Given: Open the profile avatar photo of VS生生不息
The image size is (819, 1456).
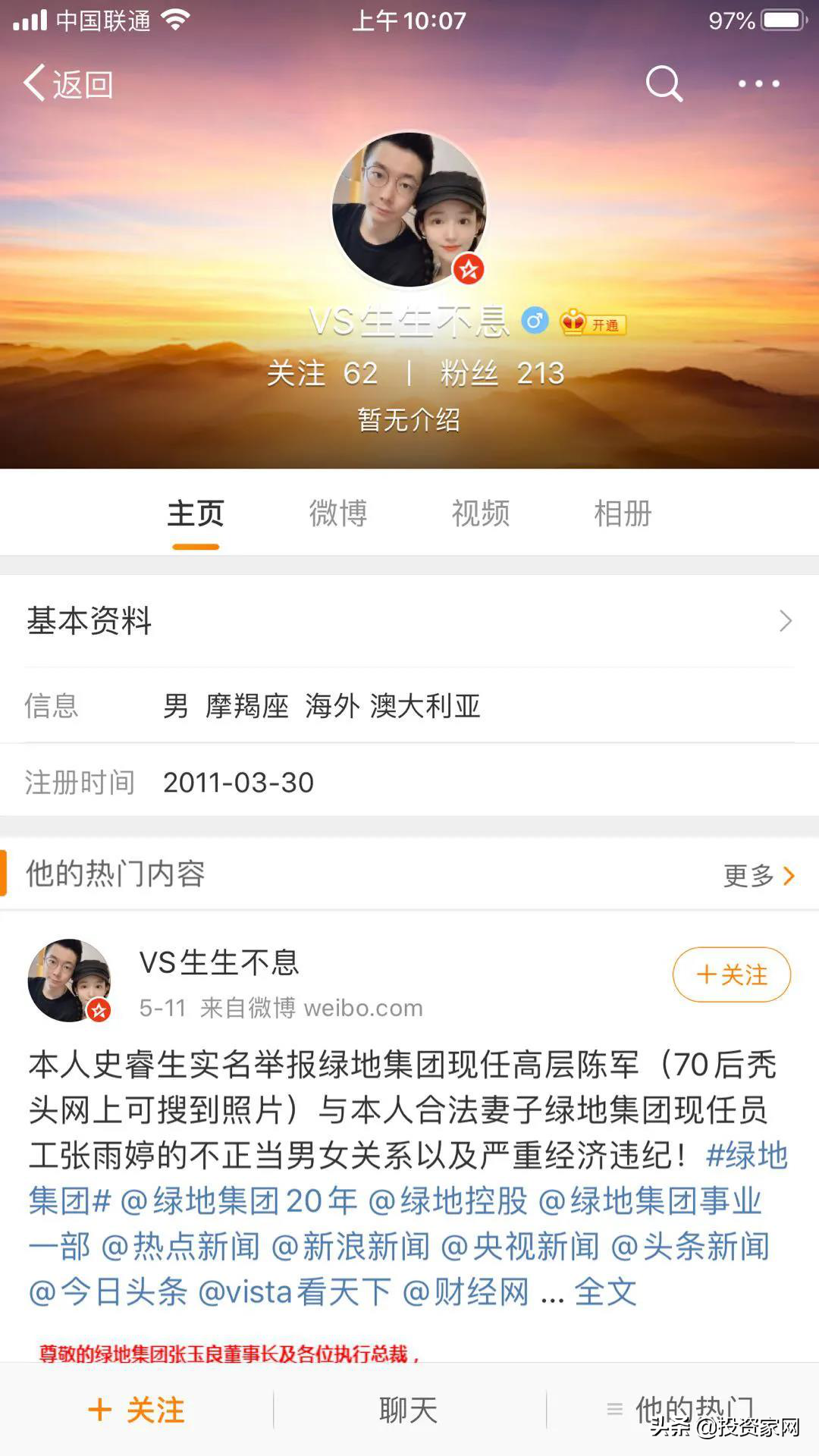Looking at the screenshot, I should [x=408, y=212].
